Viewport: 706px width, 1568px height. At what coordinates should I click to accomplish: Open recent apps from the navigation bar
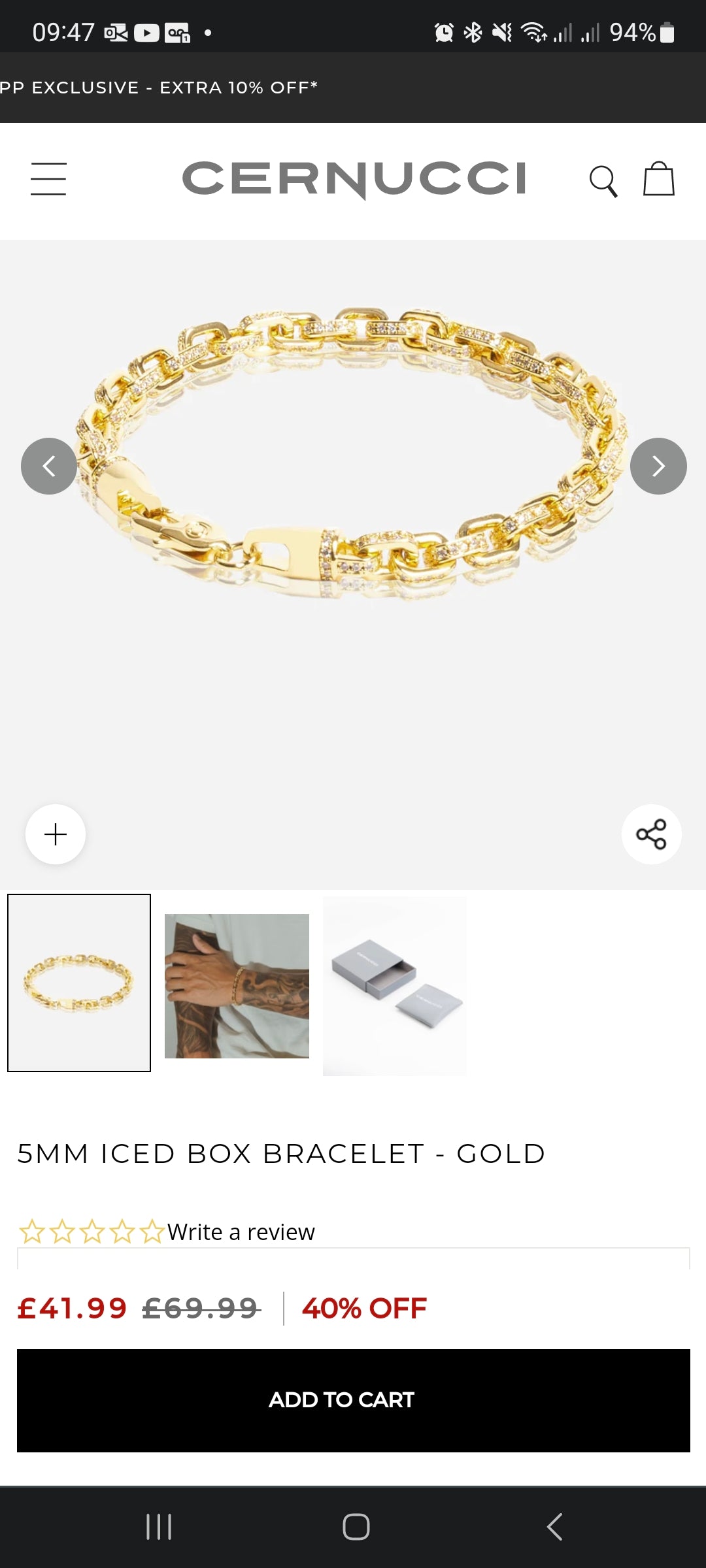click(159, 1527)
